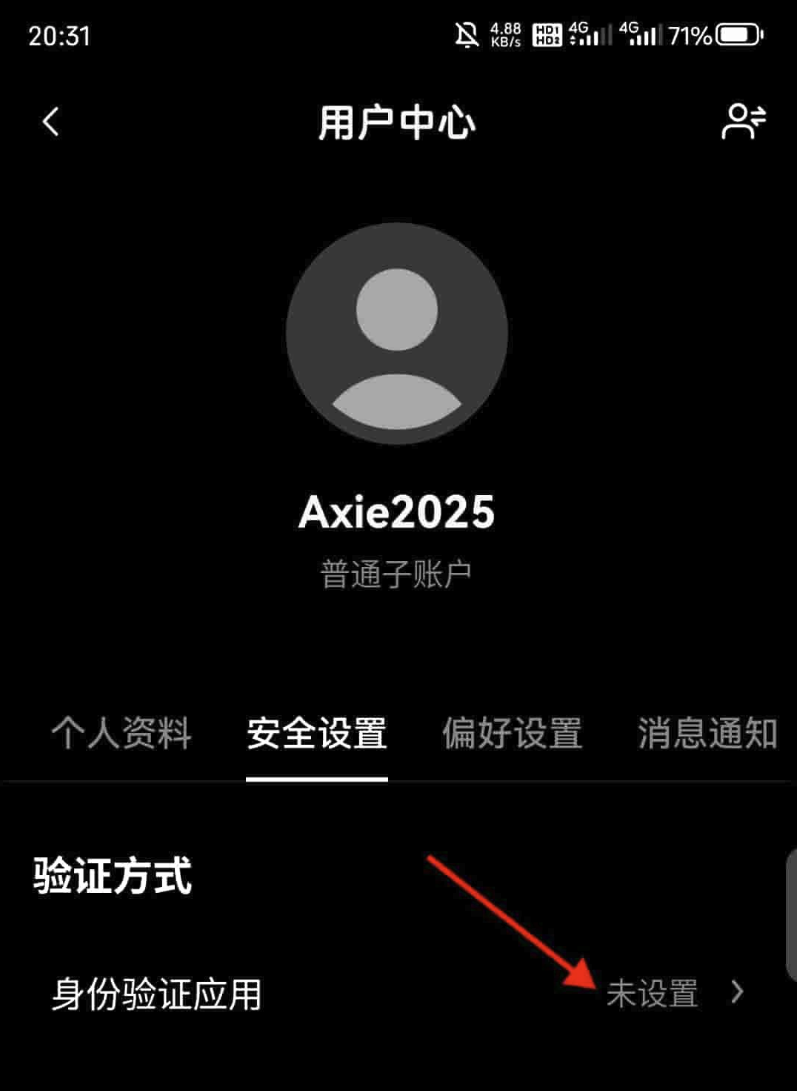Tap the 普通子账户 label
The width and height of the screenshot is (797, 1091).
point(397,570)
